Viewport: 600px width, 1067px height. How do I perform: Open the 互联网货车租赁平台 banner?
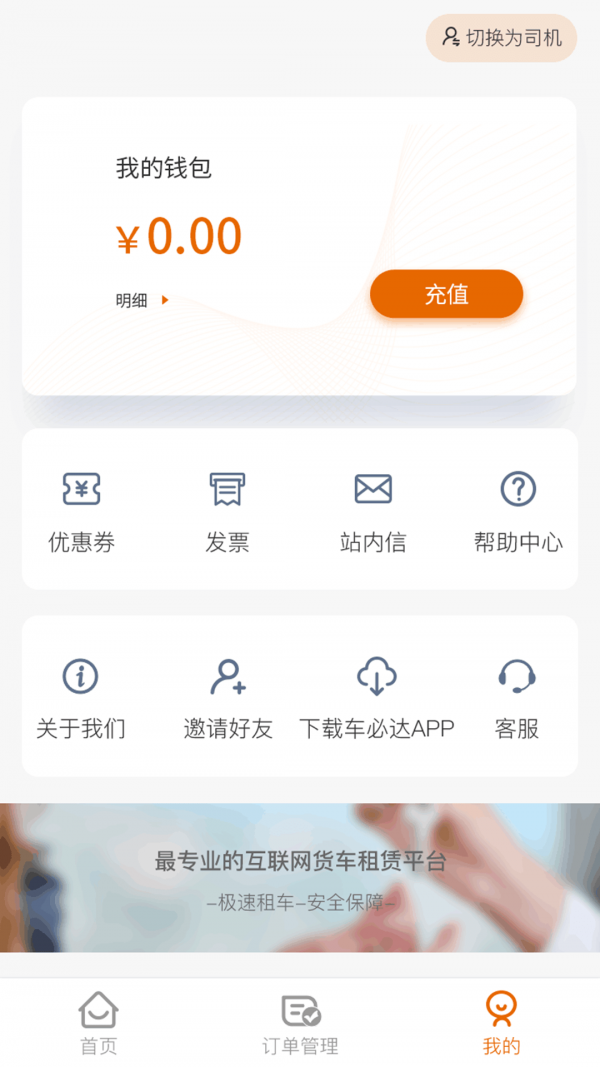coord(300,877)
